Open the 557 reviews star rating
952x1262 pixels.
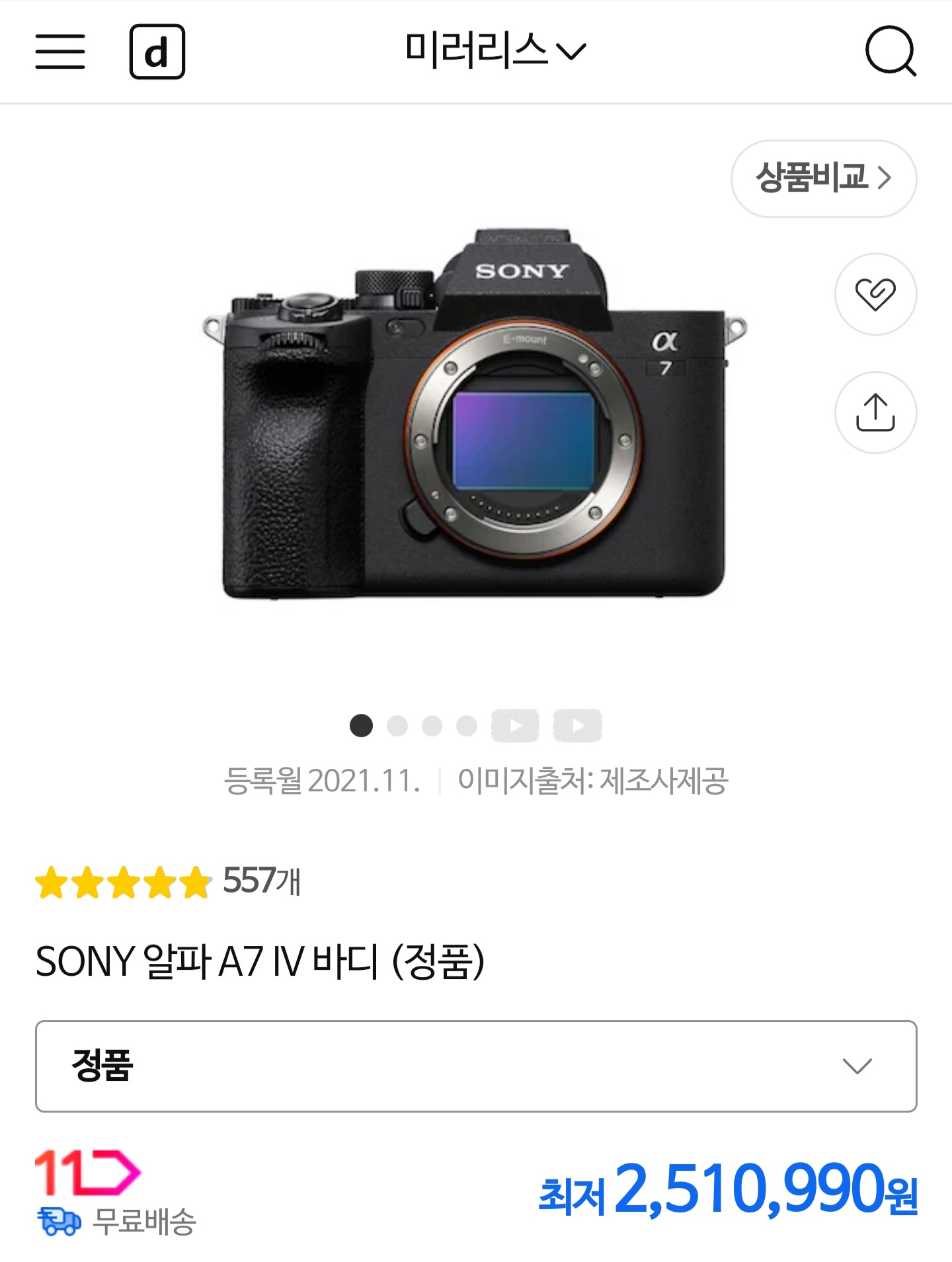[x=168, y=881]
